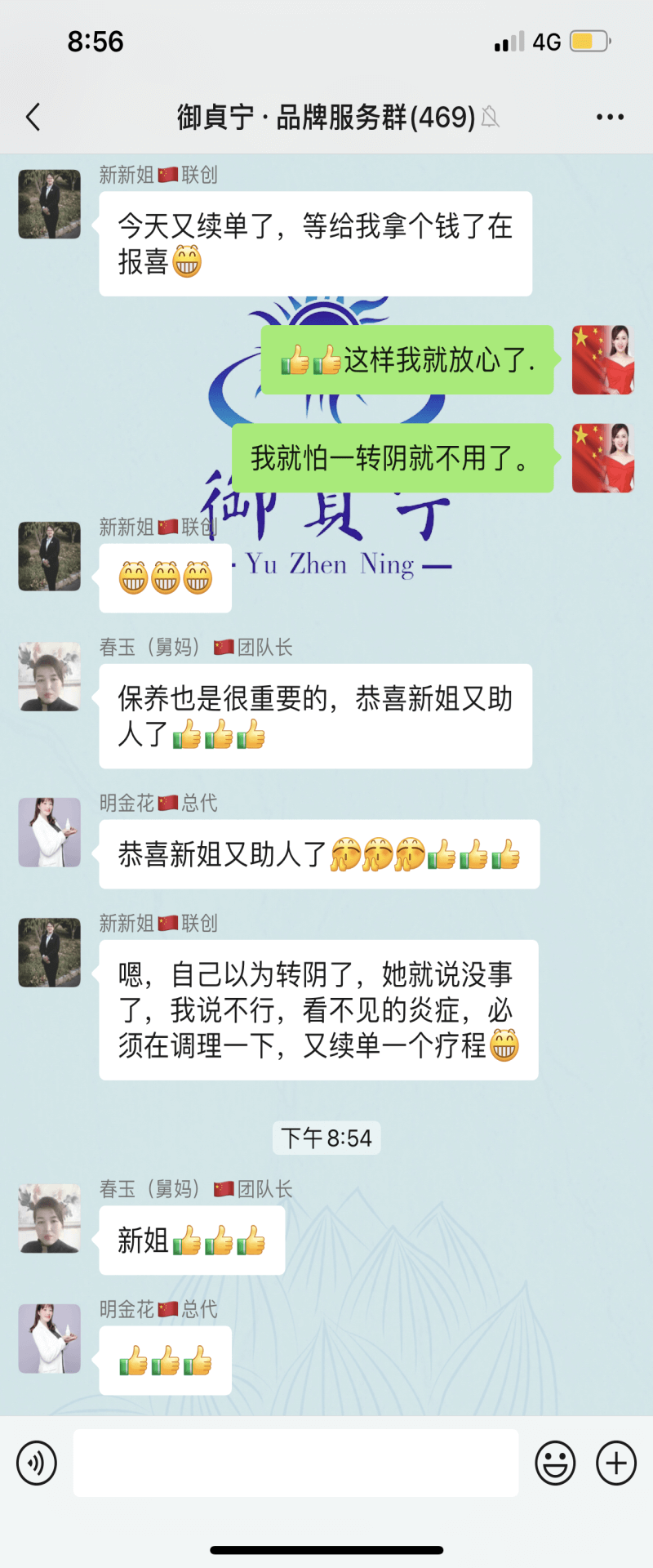Open my own avatar beside 这样我就放心了
The width and height of the screenshot is (653, 1568).
pyautogui.click(x=602, y=360)
